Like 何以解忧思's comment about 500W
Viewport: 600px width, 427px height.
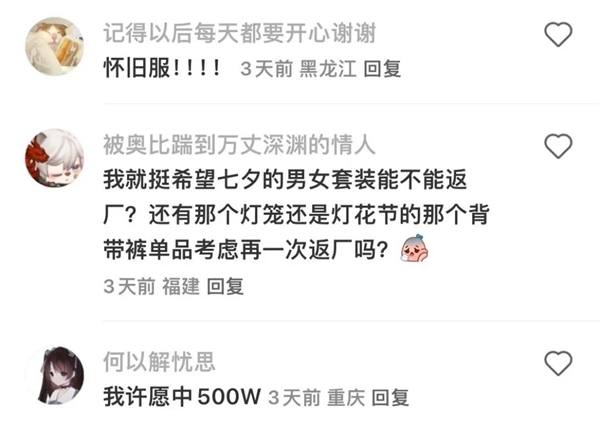pos(557,362)
